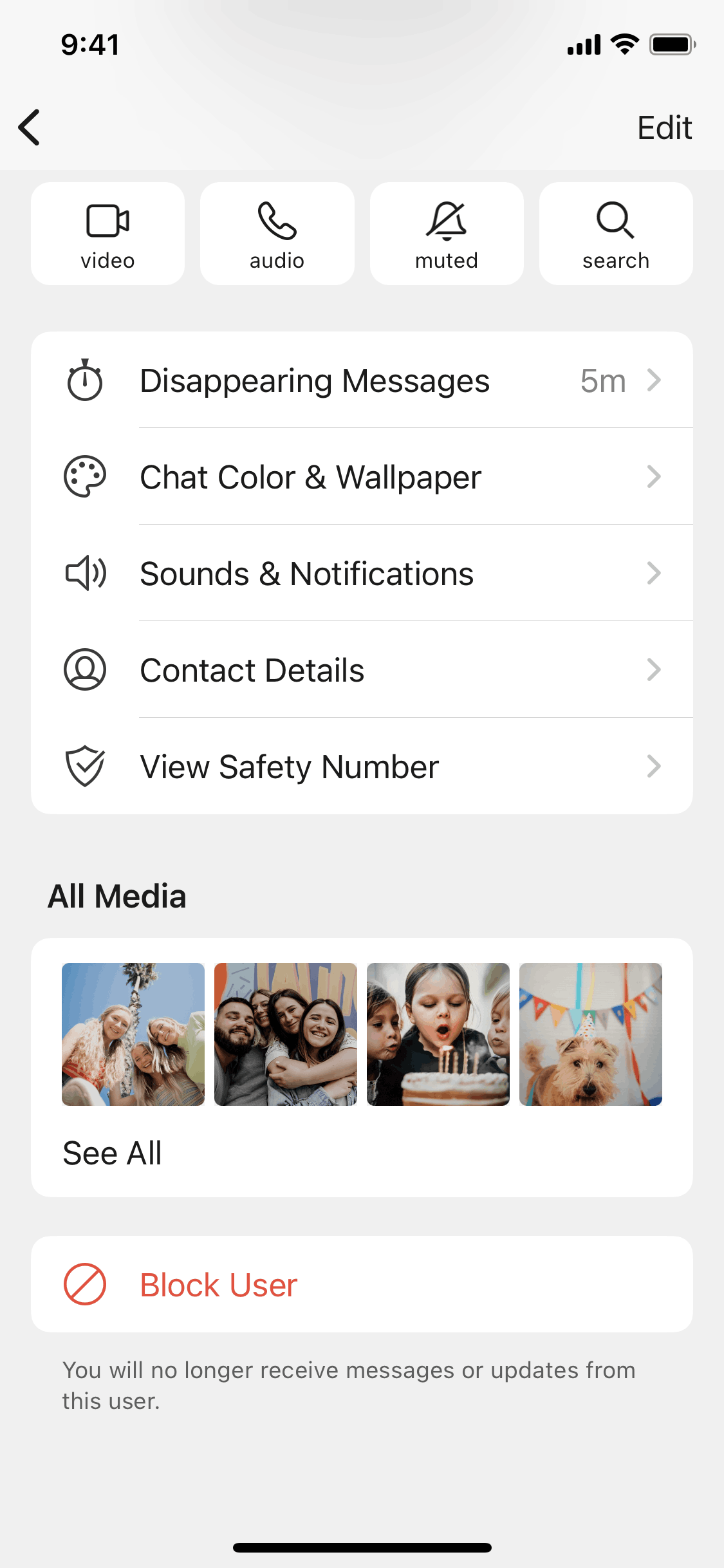Open Chat Color & Wallpaper
Viewport: 724px width, 1568px height.
point(362,477)
